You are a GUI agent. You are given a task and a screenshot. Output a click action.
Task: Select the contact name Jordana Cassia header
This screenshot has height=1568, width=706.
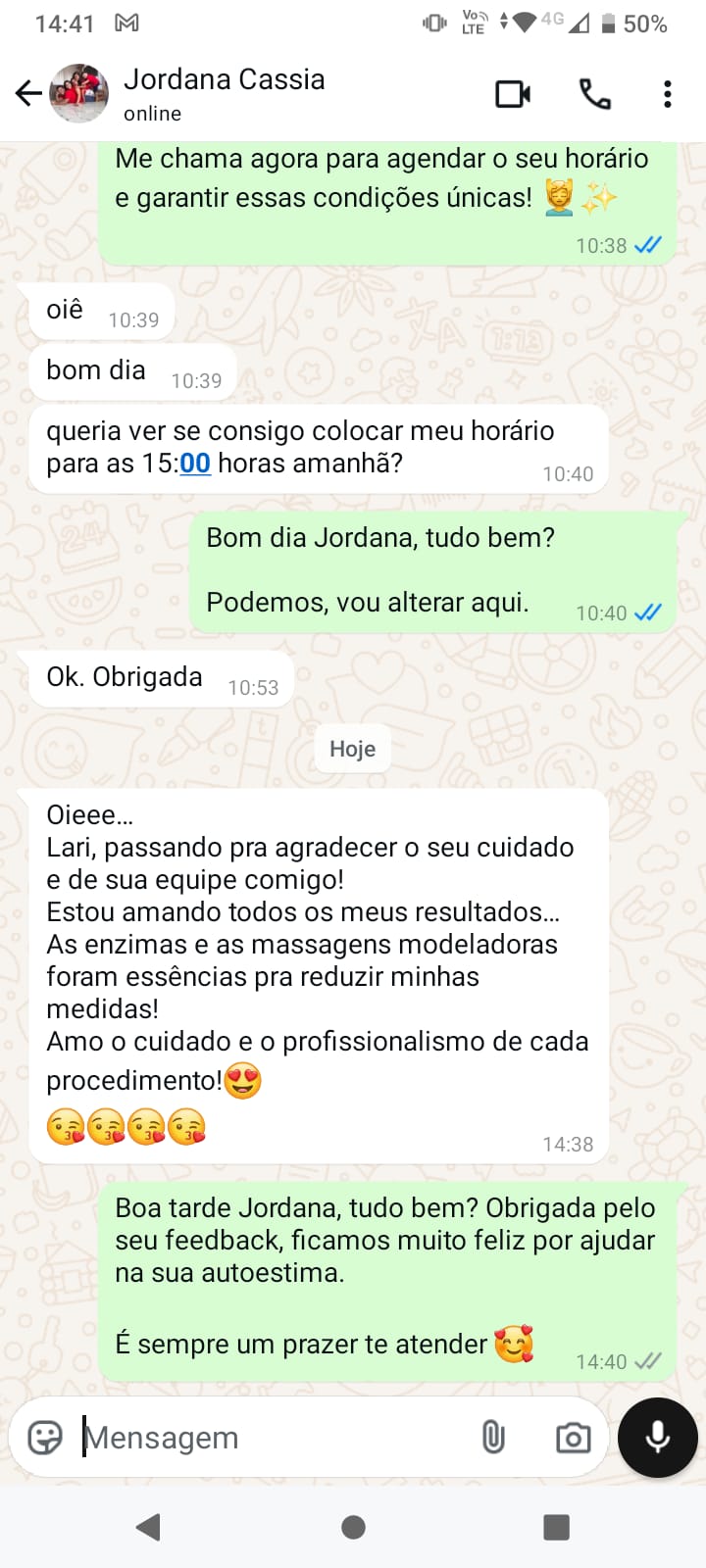pyautogui.click(x=225, y=80)
